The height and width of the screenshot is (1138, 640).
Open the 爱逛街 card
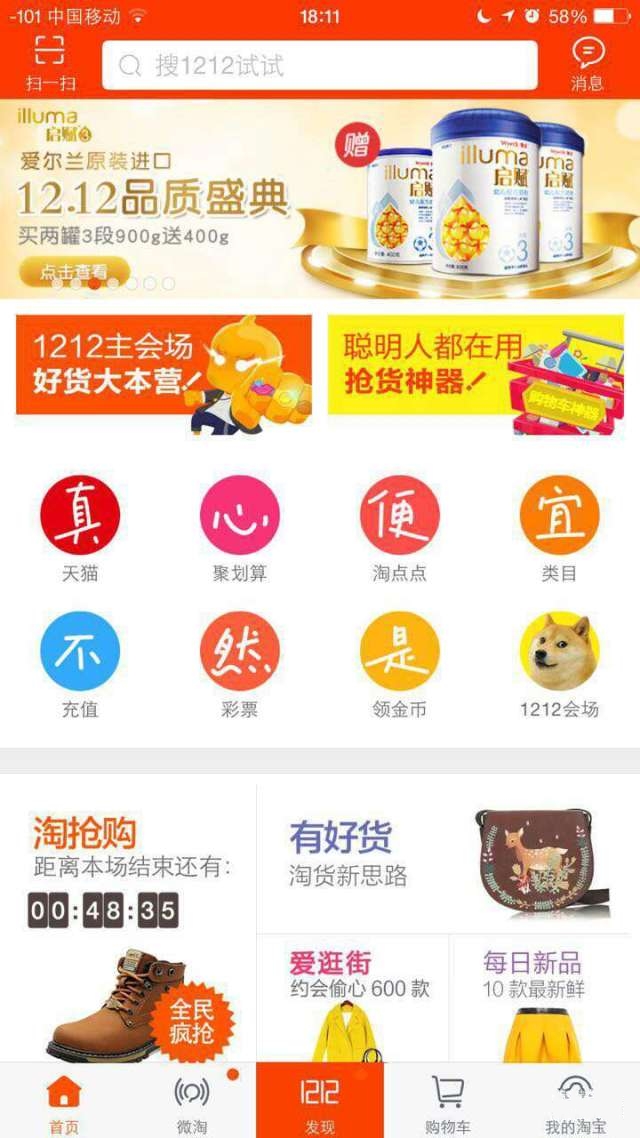(x=352, y=998)
